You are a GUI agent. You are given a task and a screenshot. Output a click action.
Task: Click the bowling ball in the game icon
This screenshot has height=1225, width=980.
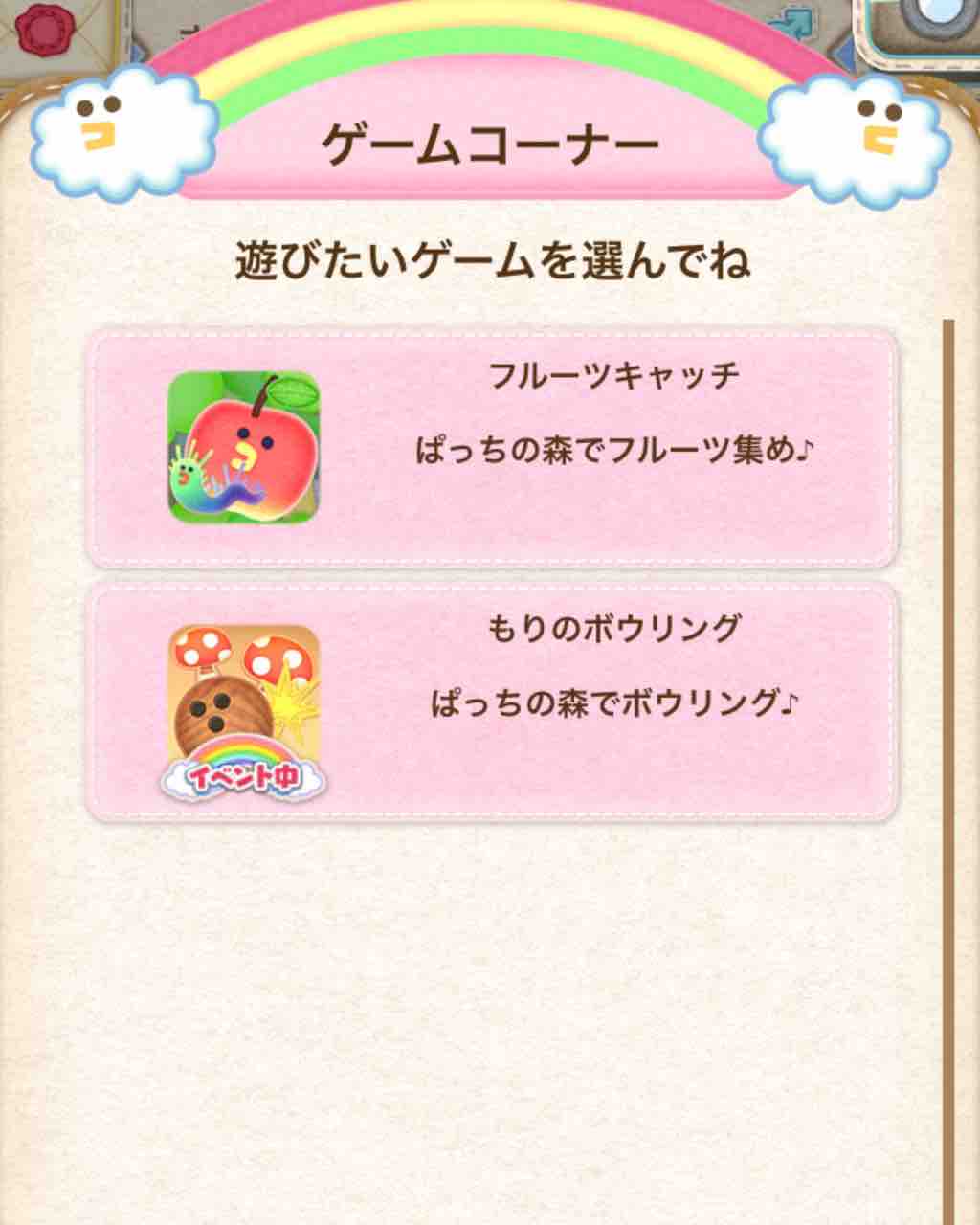221,713
